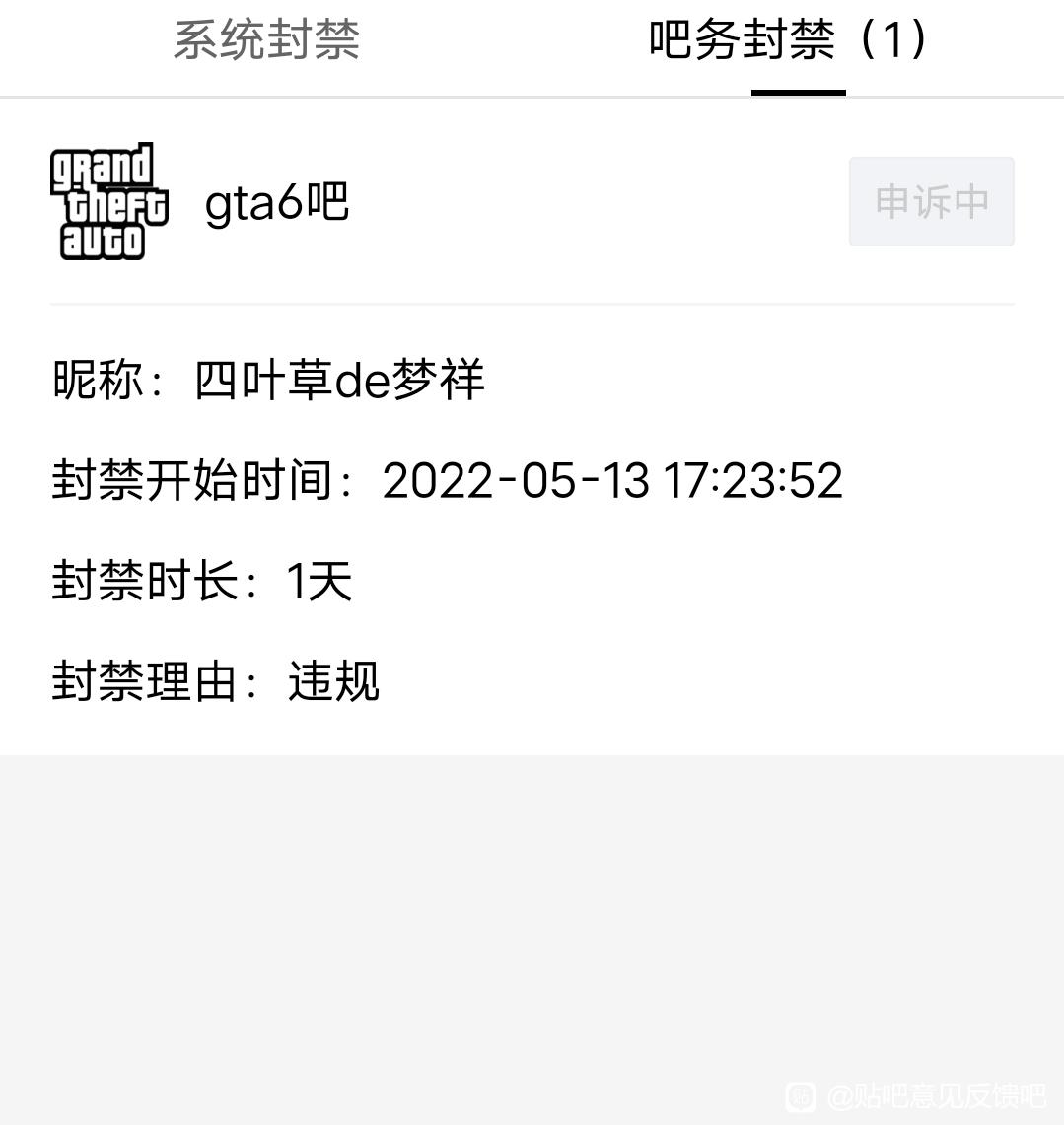
Task: Tap the 申诉中 appeal button
Action: [931, 202]
